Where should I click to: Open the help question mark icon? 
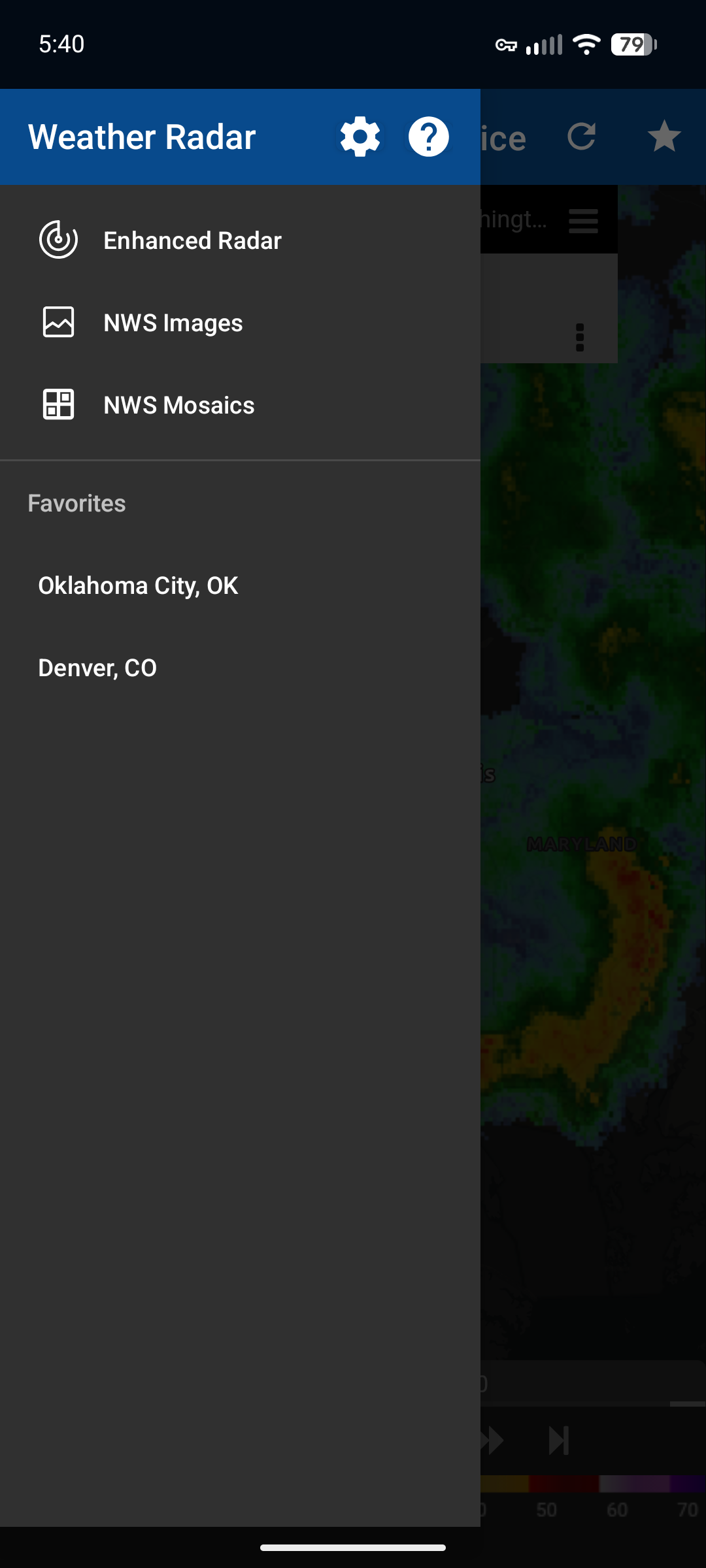pyautogui.click(x=428, y=137)
